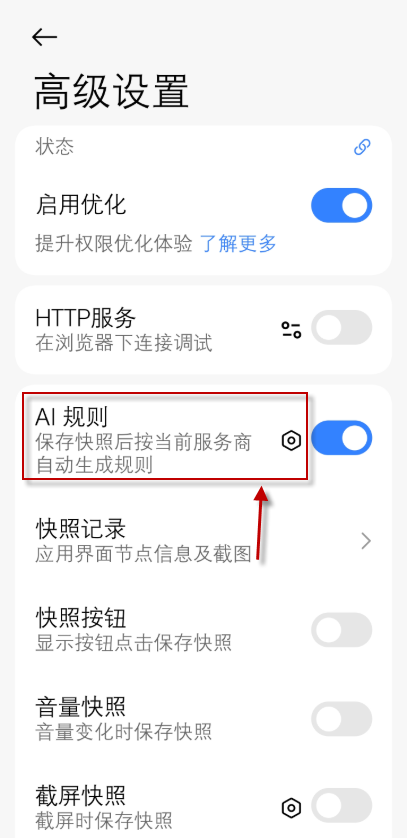Turn on the 截屏快照 switch

coord(341,805)
